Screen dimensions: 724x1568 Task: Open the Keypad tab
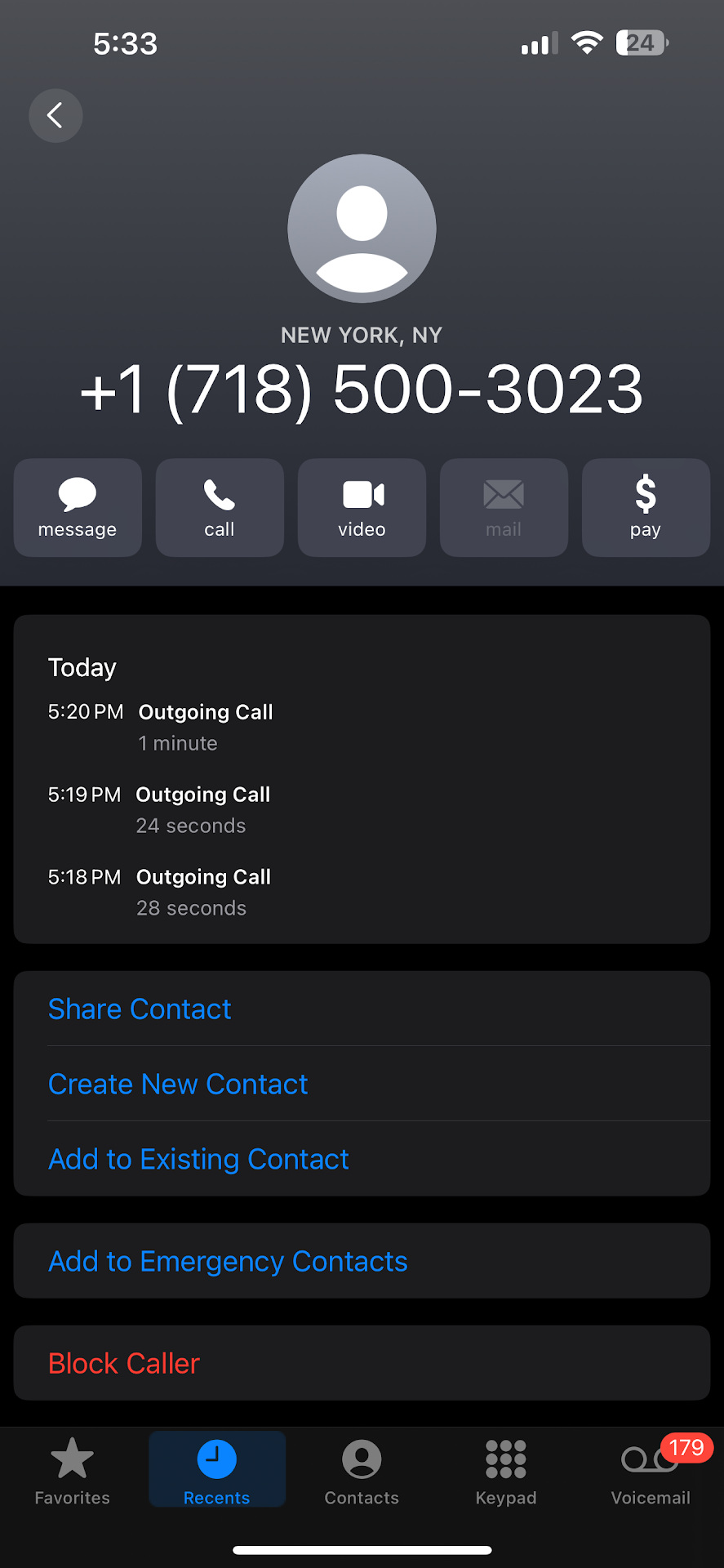[x=506, y=1471]
